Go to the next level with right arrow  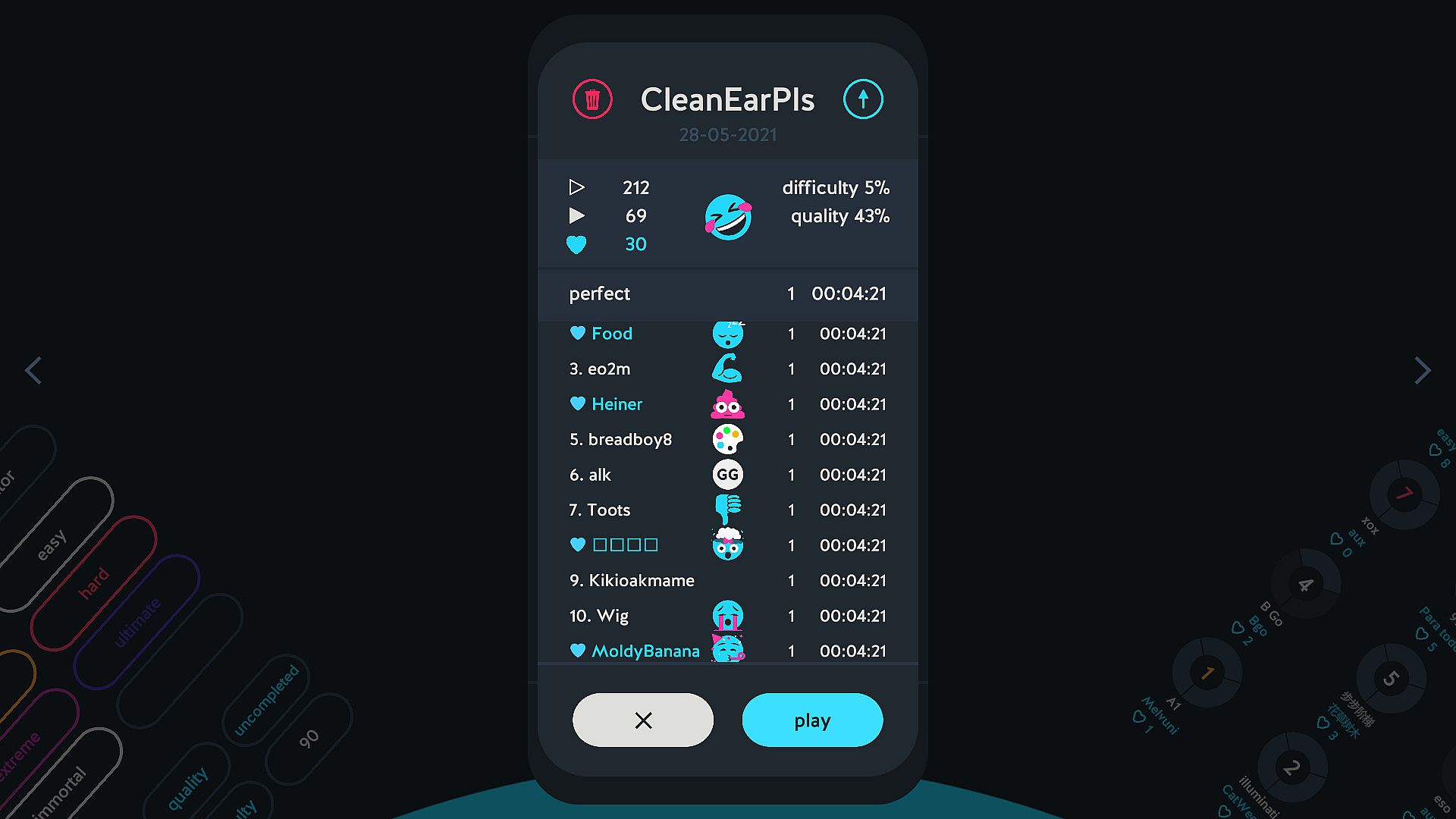point(1423,371)
